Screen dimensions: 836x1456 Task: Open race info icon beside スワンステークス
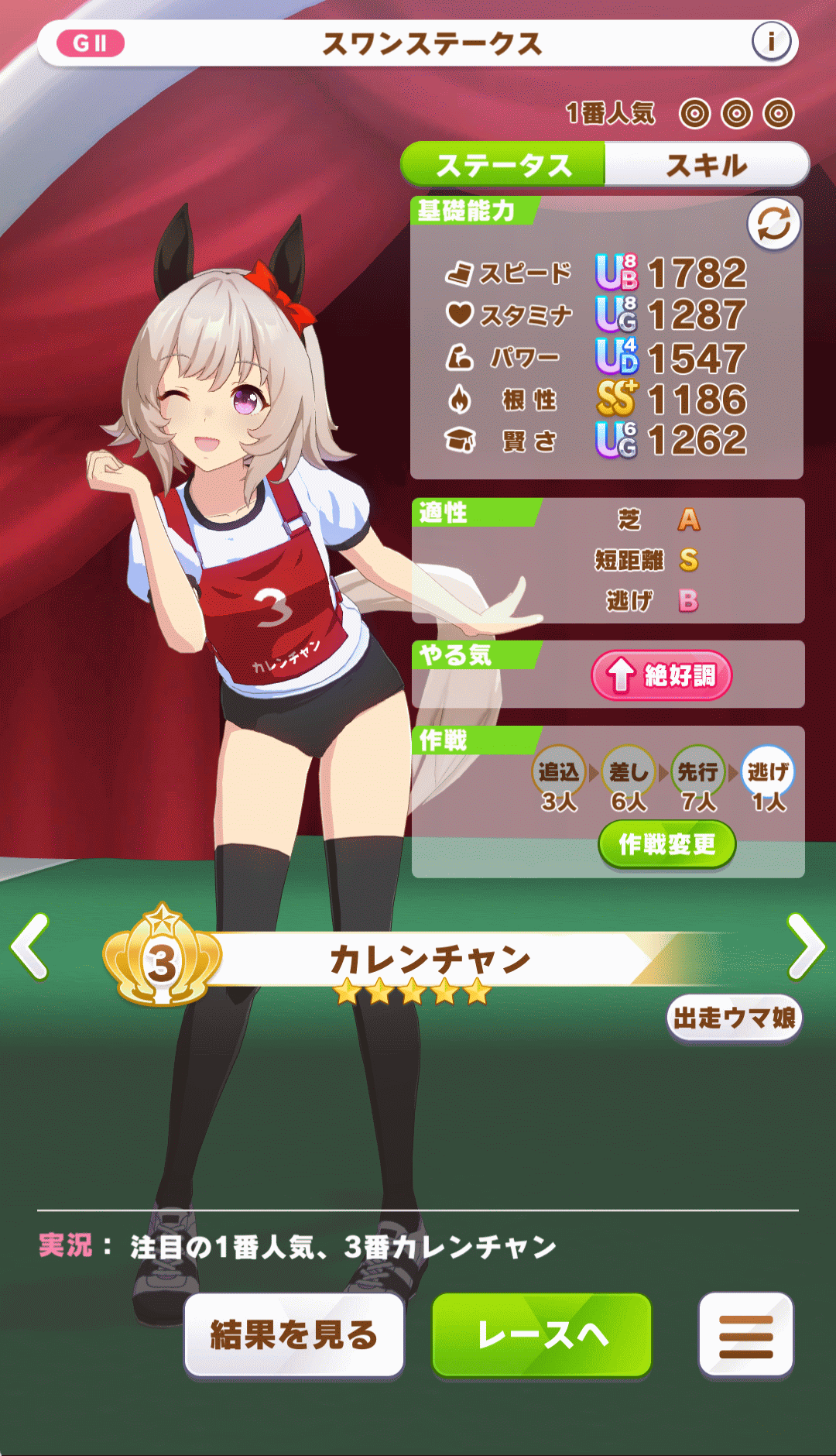(x=771, y=42)
